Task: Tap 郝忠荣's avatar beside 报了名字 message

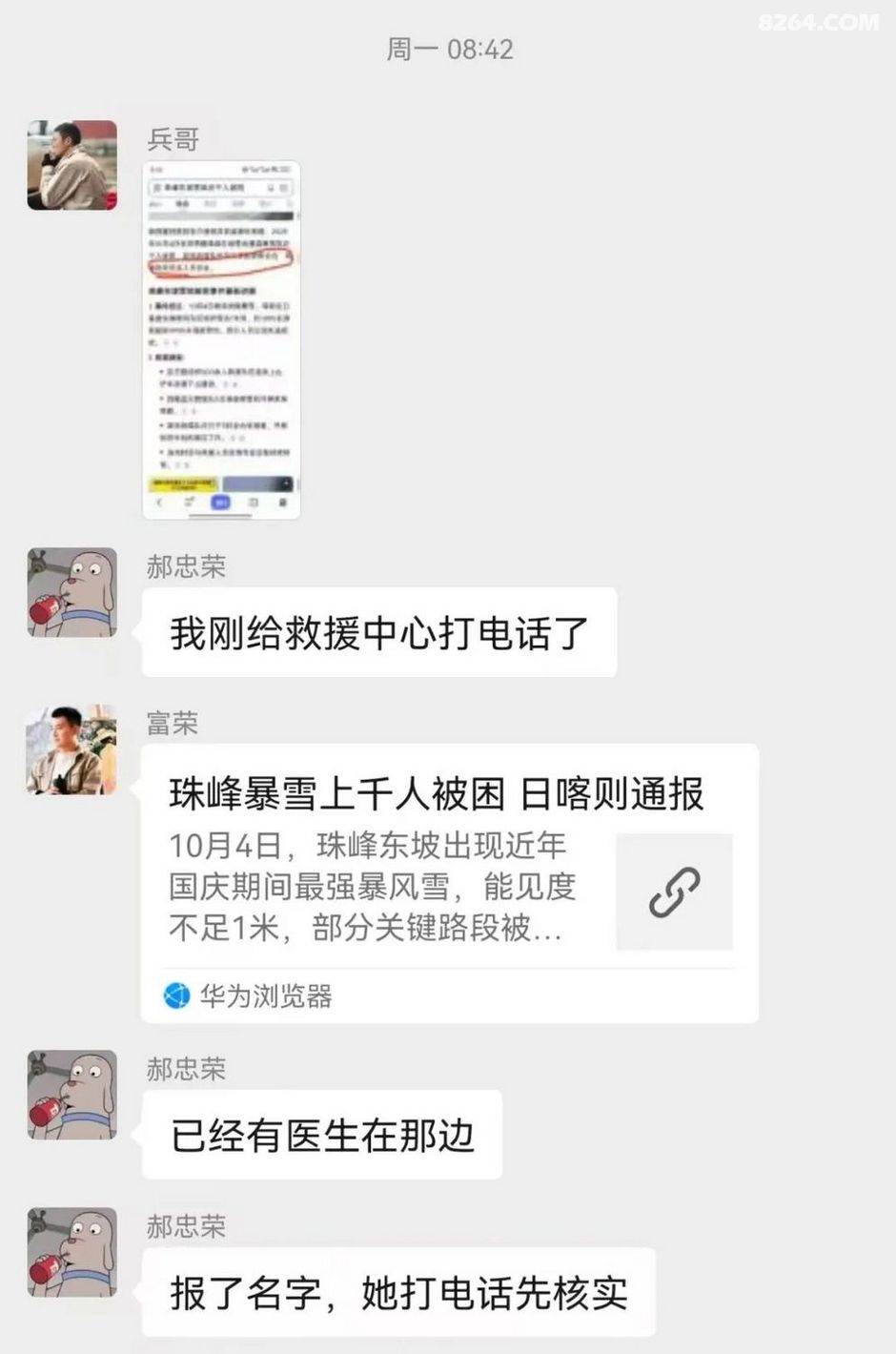Action: 72,1252
